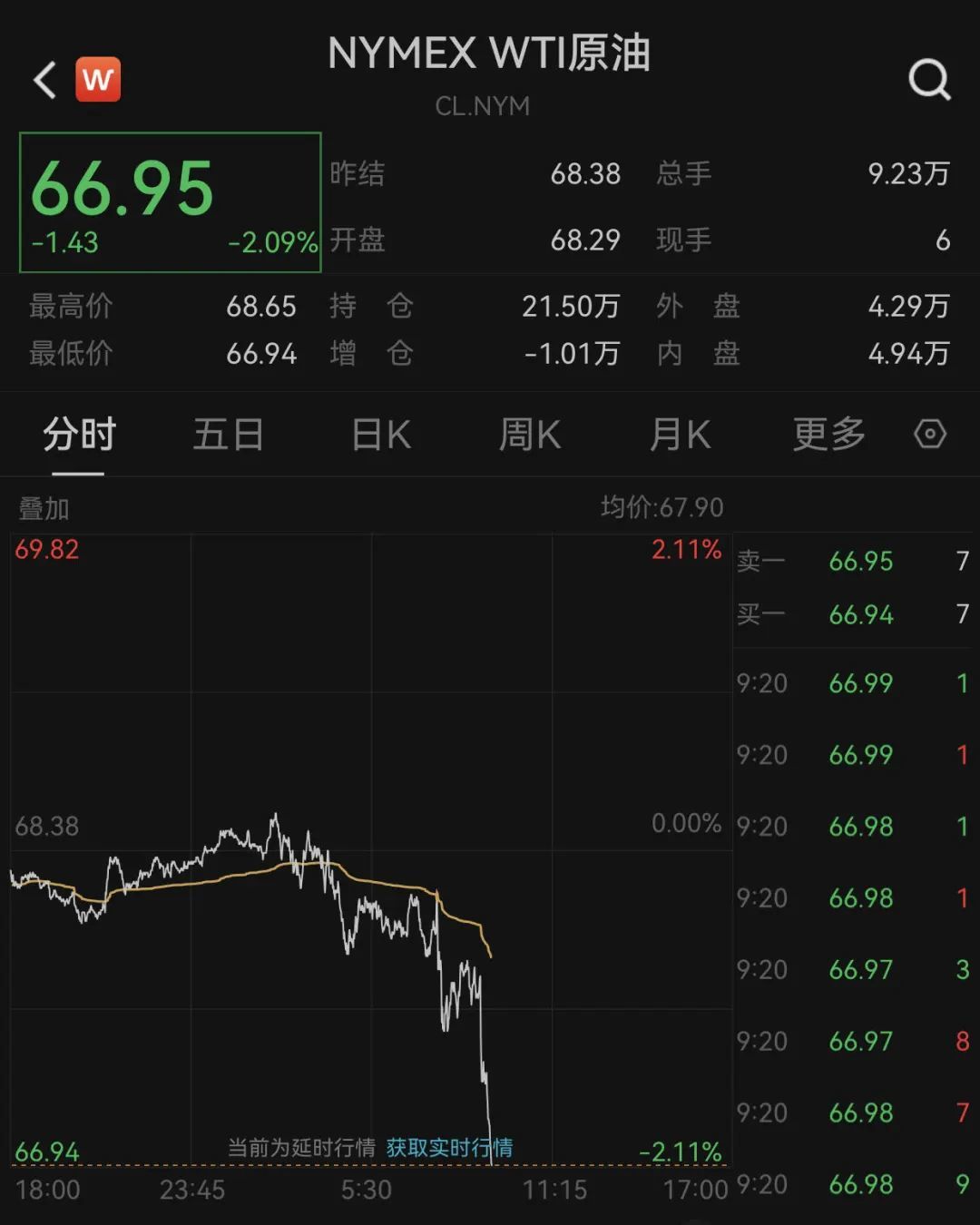Viewport: 980px width, 1225px height.
Task: Tap the 获取实时行情 link
Action: (449, 1148)
